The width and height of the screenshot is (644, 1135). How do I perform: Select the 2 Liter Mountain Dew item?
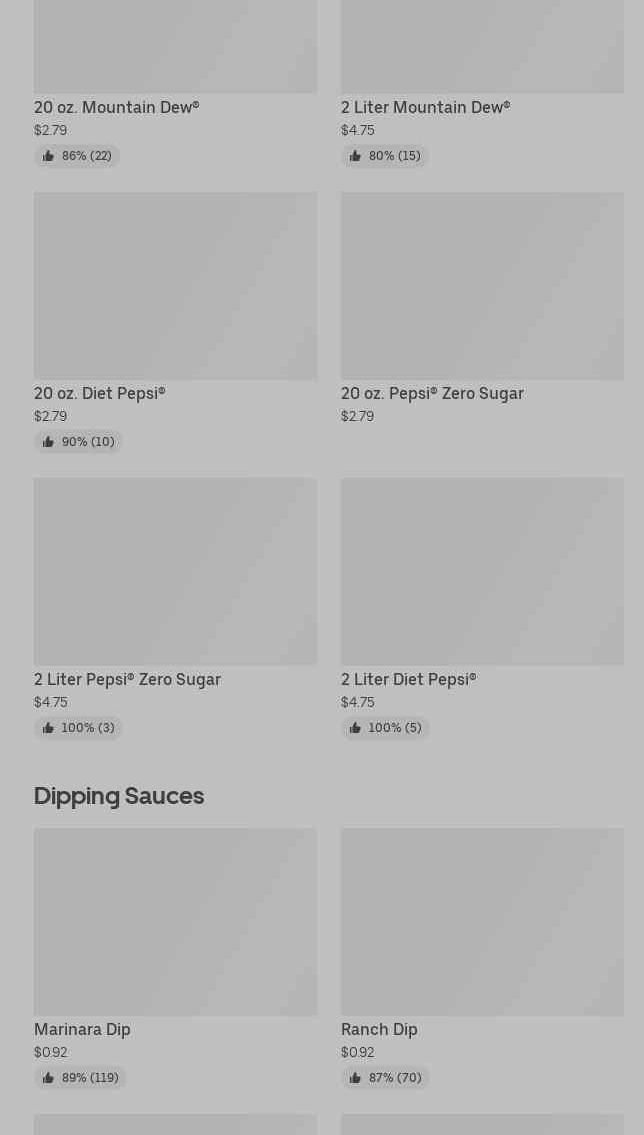coord(482,83)
